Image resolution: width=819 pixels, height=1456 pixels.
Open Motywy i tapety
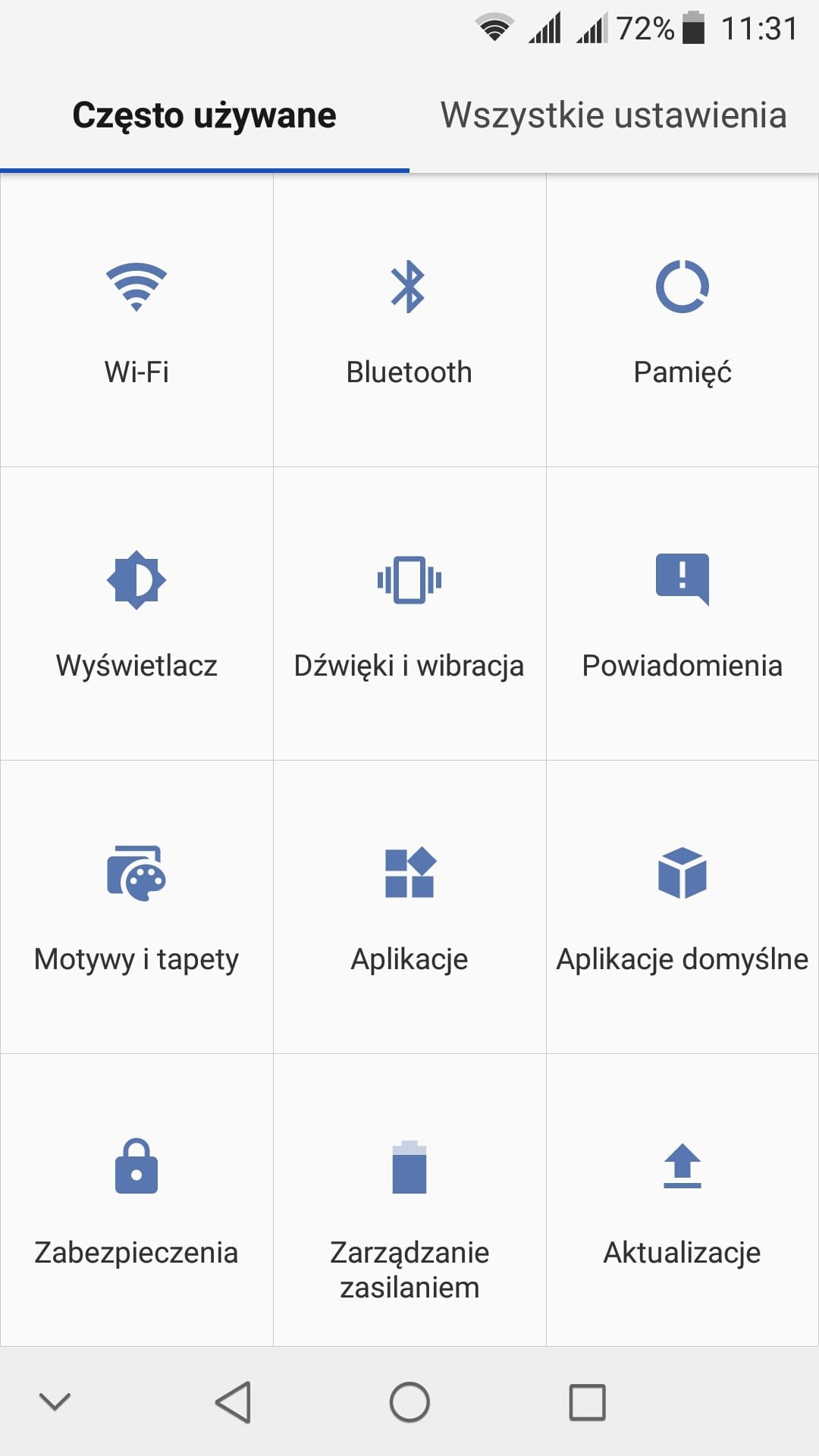(136, 907)
